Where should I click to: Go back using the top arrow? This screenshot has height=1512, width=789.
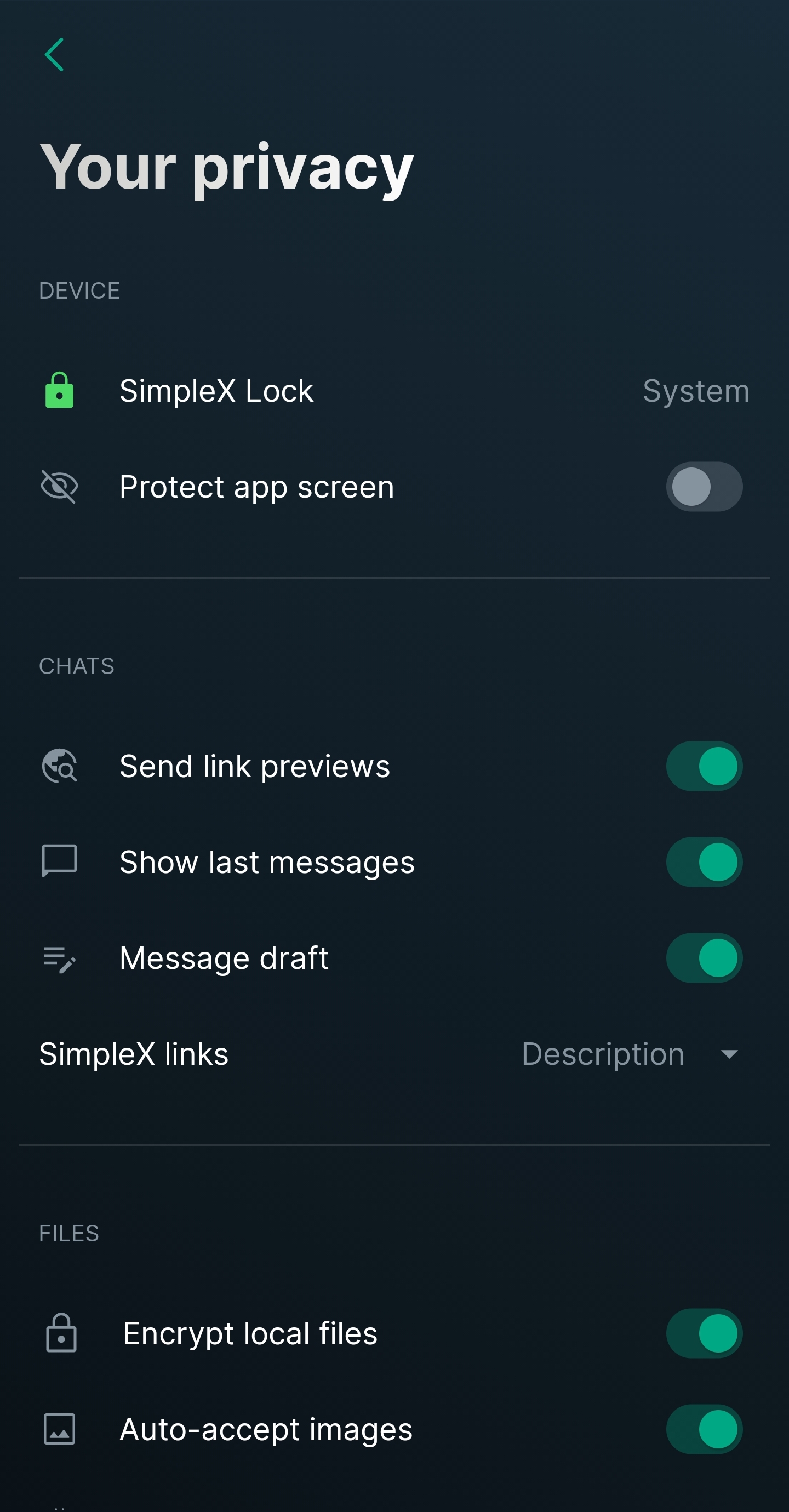54,55
